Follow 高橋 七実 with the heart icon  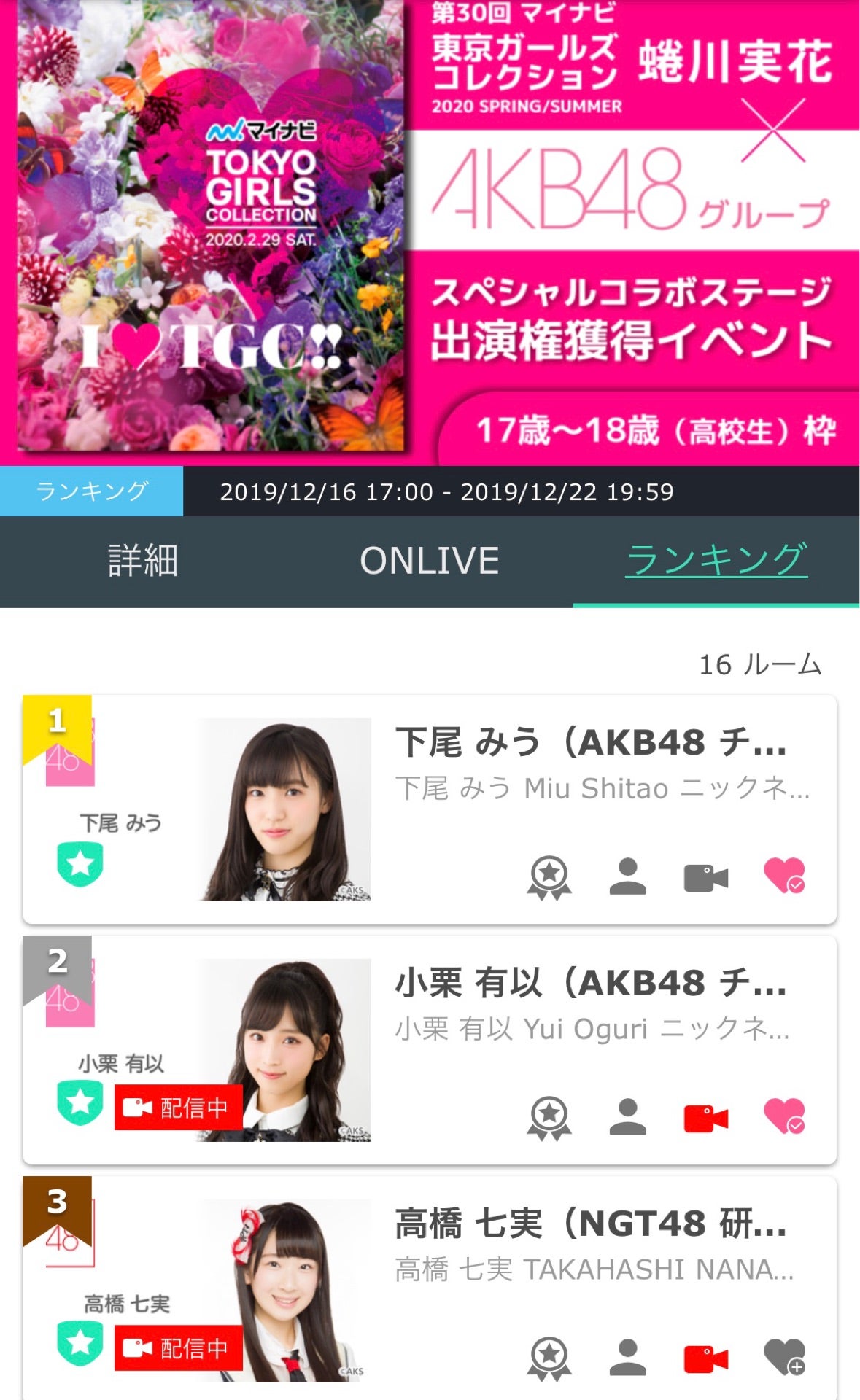point(784,1357)
